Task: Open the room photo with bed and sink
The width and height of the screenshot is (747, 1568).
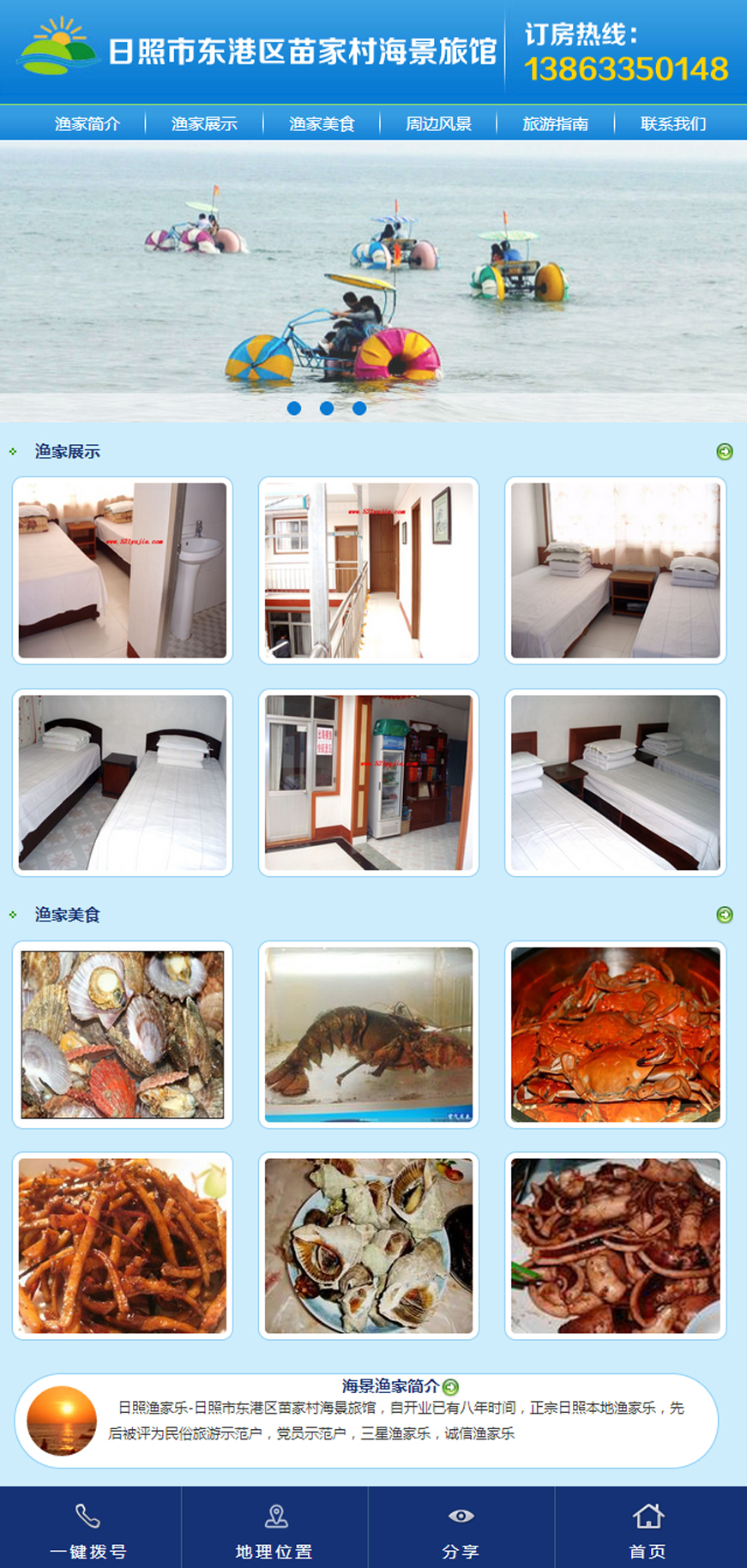Action: pos(123,570)
